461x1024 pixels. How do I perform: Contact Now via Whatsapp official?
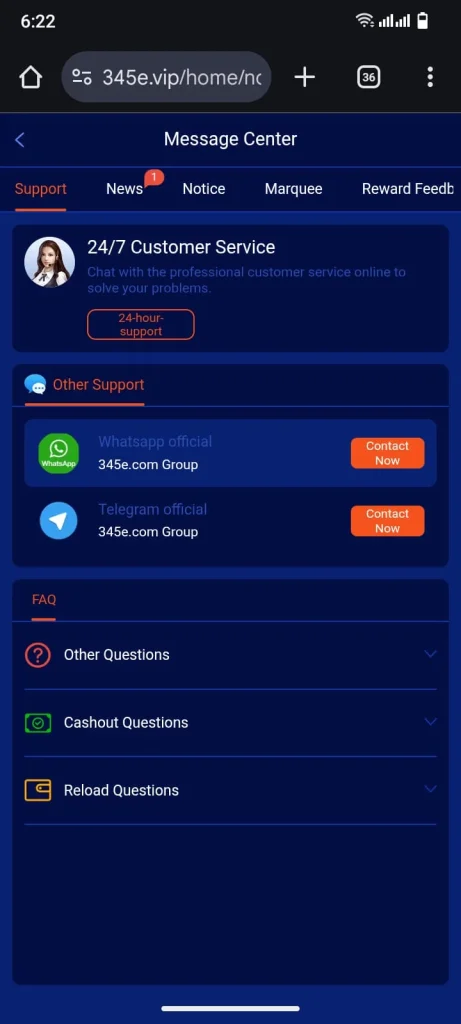pos(387,453)
